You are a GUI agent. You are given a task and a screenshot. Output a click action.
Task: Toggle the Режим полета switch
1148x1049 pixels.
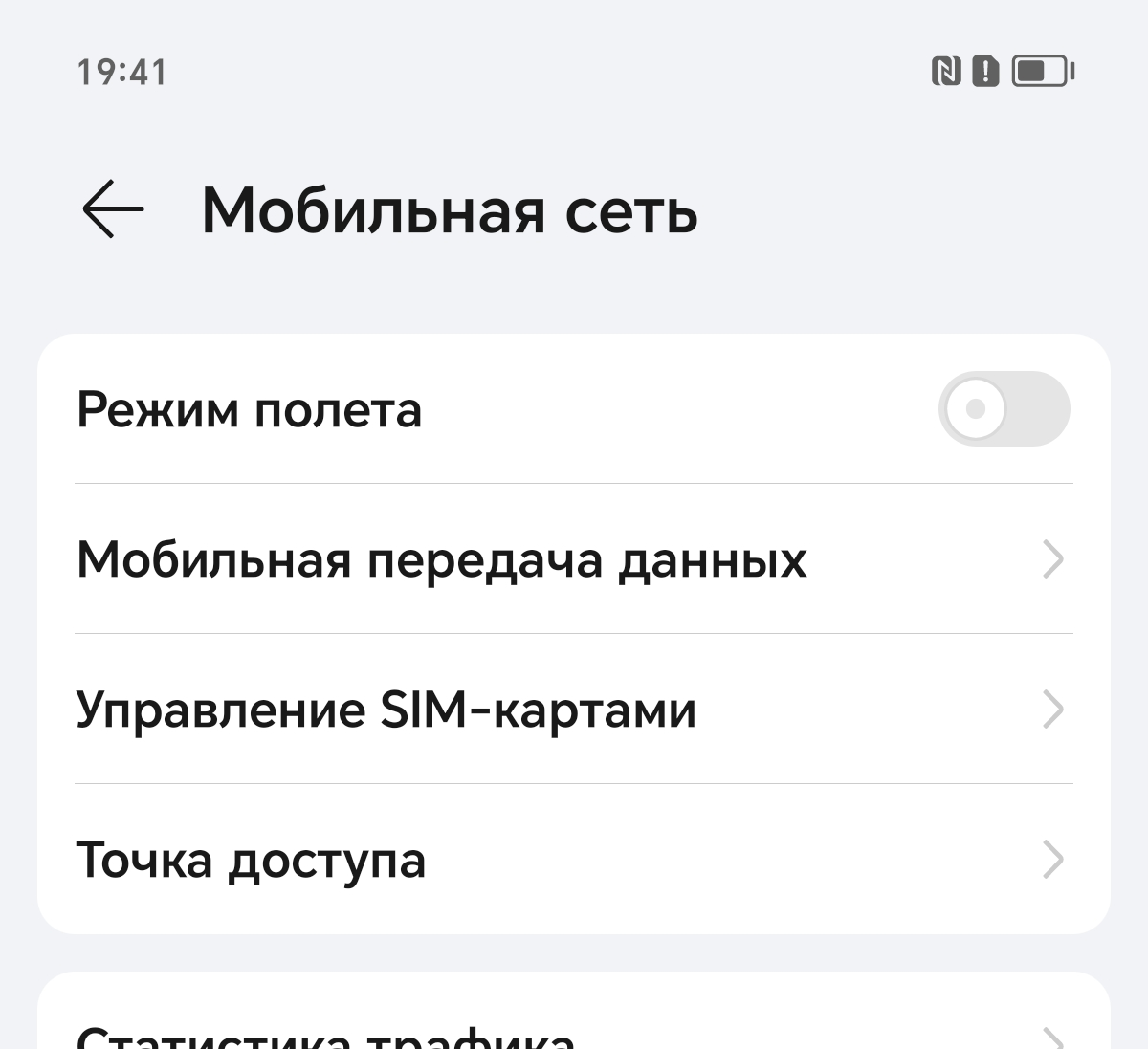tap(1004, 409)
